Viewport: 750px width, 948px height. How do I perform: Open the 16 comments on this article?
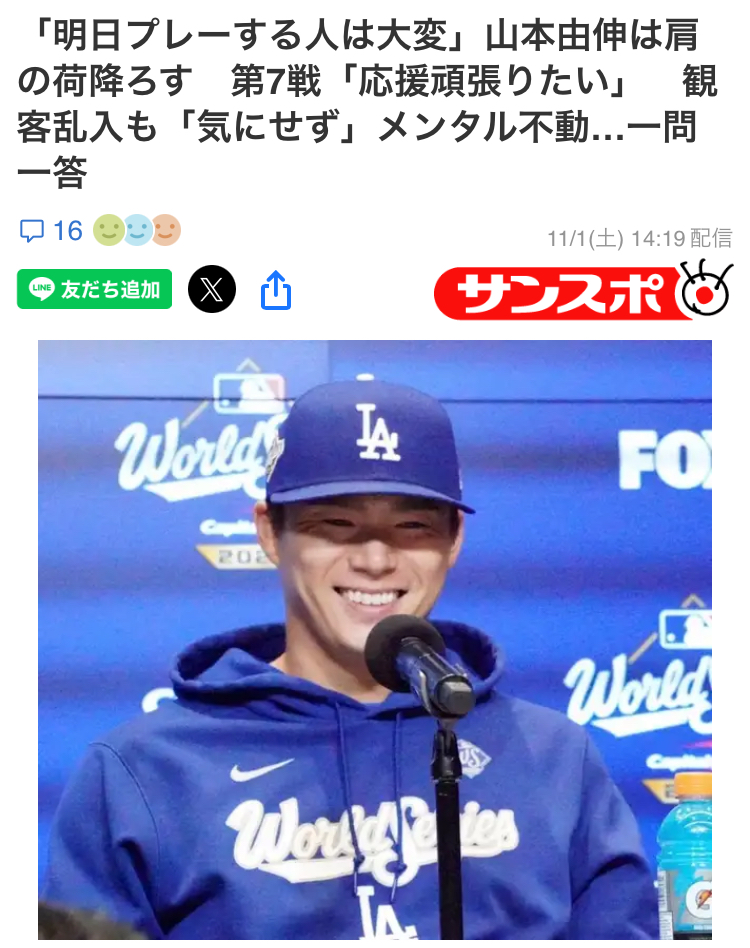tap(51, 232)
